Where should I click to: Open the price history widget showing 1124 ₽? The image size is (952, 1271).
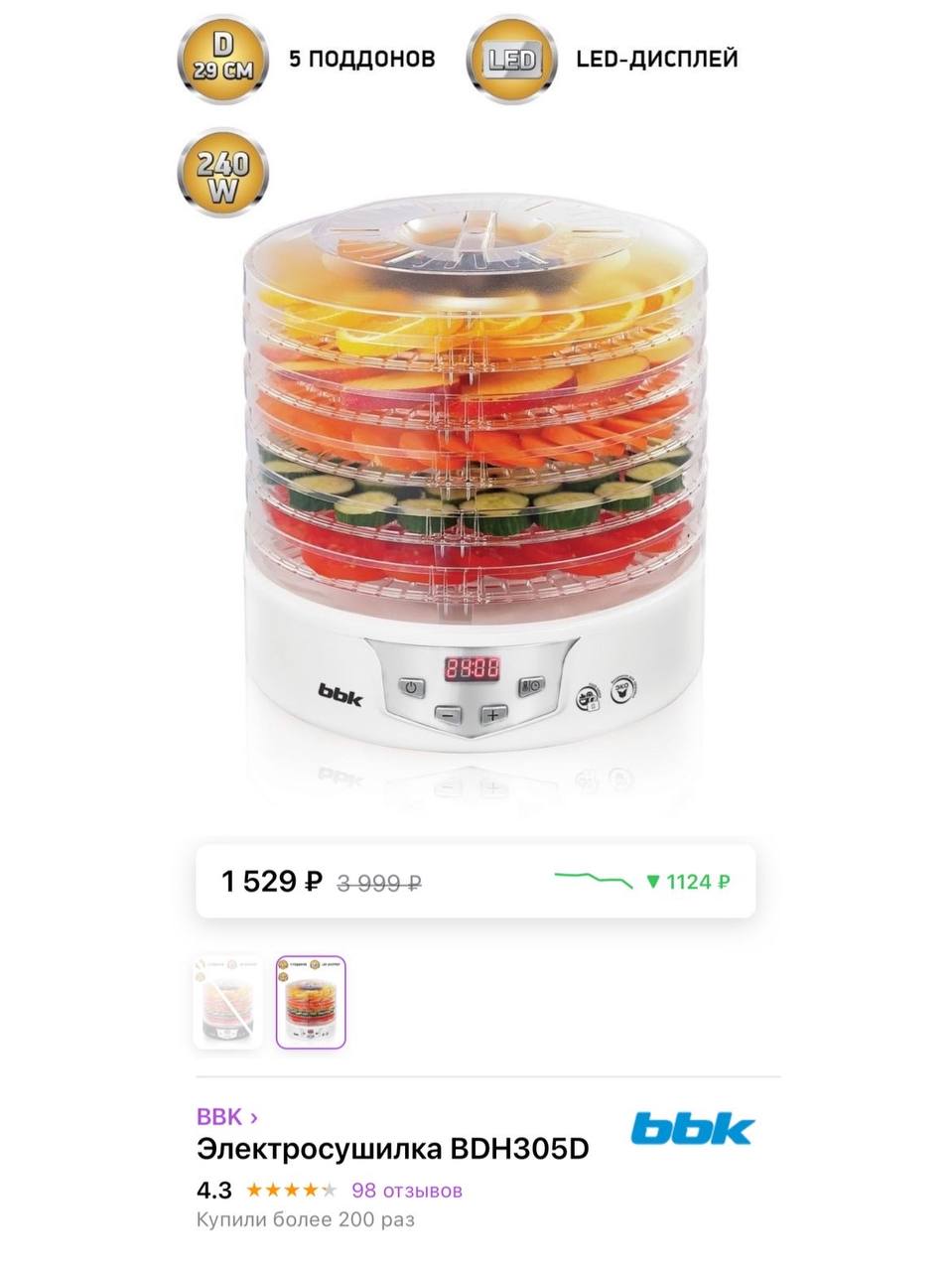pos(642,881)
